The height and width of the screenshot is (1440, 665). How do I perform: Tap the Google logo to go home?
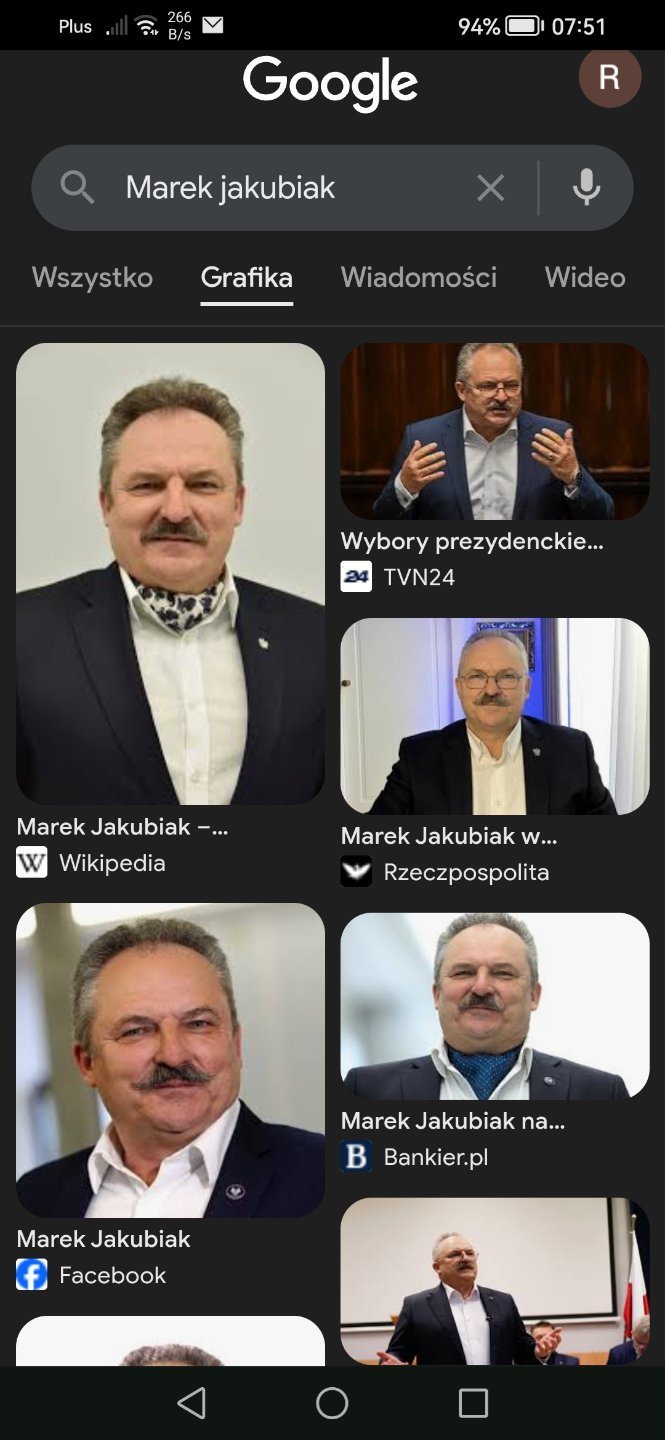[330, 82]
